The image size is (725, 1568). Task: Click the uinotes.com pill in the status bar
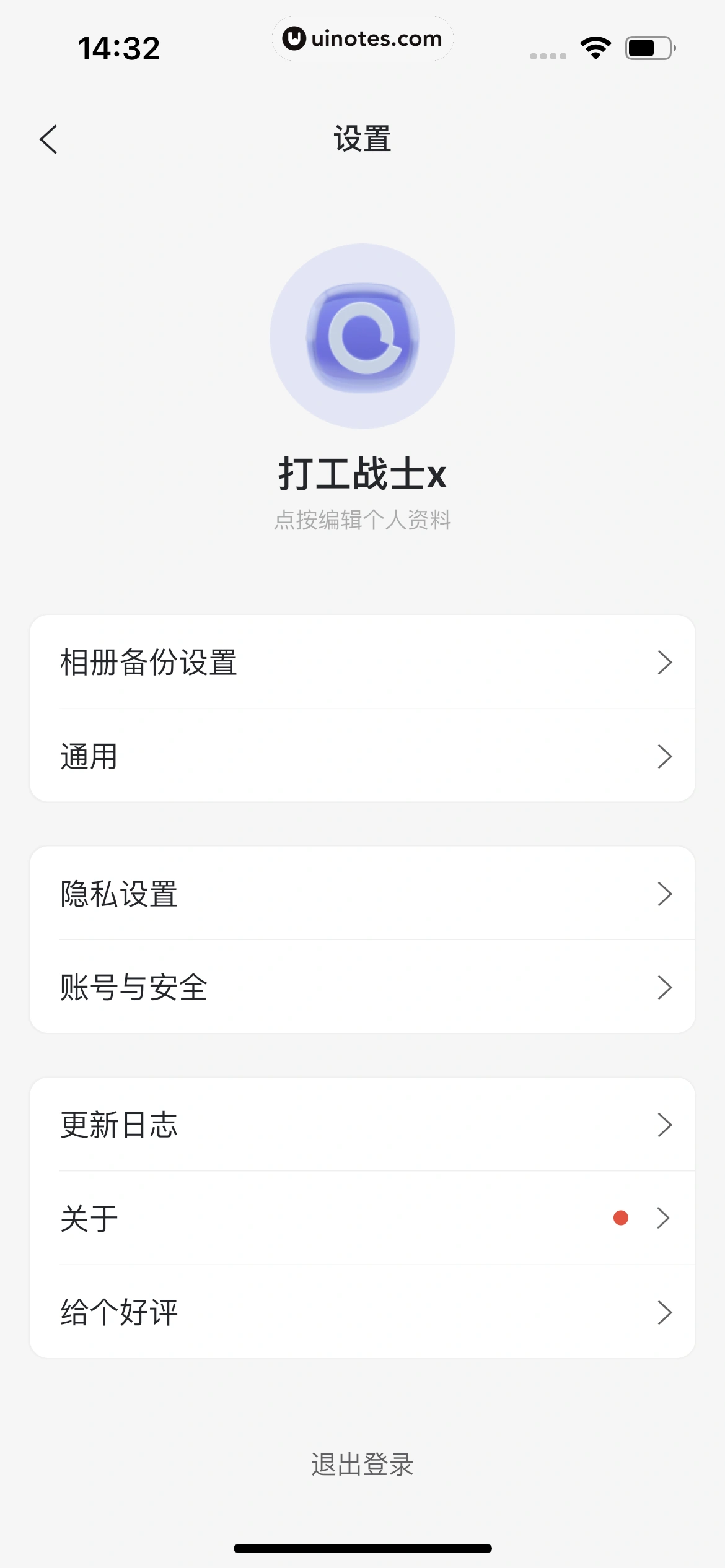tap(362, 38)
